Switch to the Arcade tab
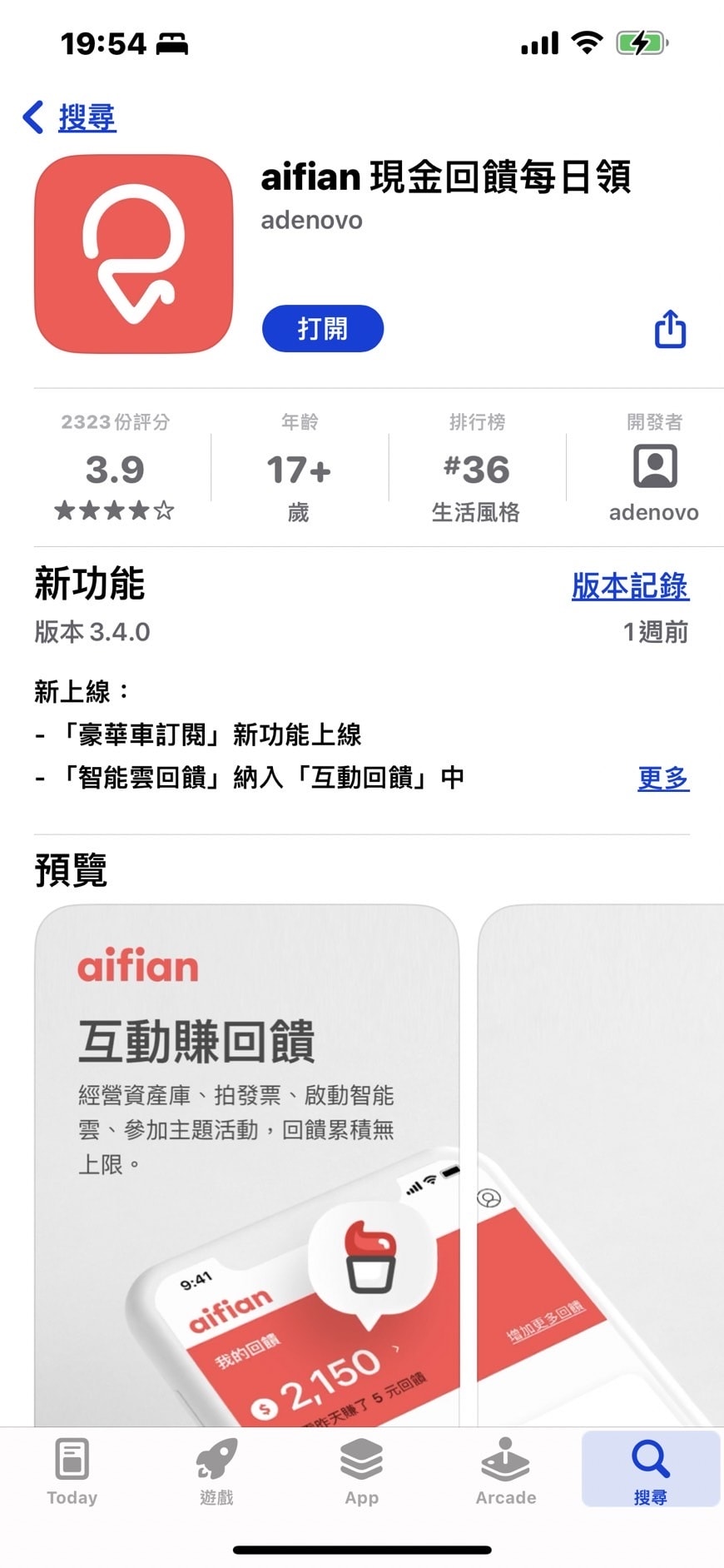Viewport: 724px width, 1568px height. 505,1471
